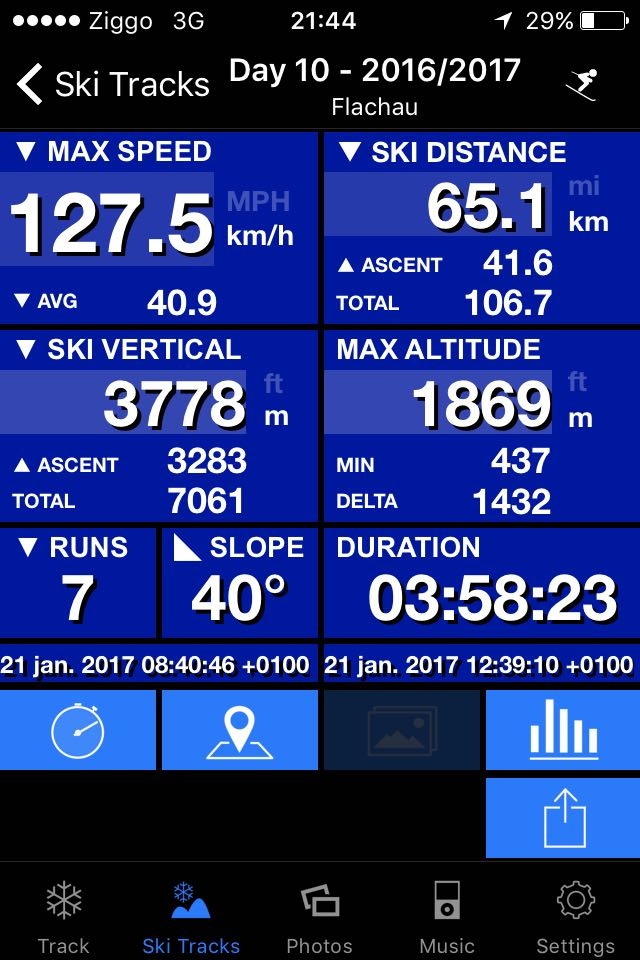The height and width of the screenshot is (960, 640).
Task: Go back to Ski Tracks list
Action: click(x=112, y=84)
